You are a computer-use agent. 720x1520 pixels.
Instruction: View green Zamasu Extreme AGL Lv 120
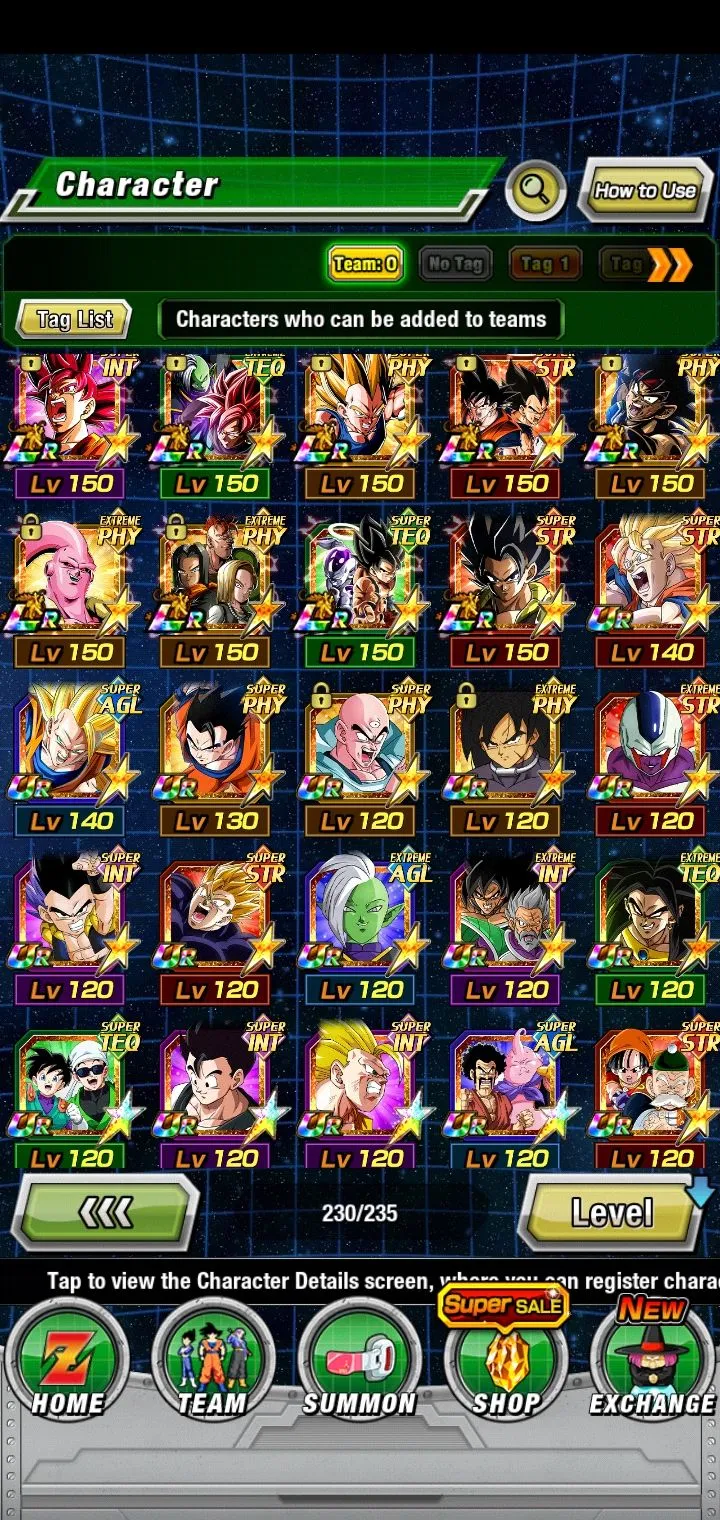tap(360, 918)
